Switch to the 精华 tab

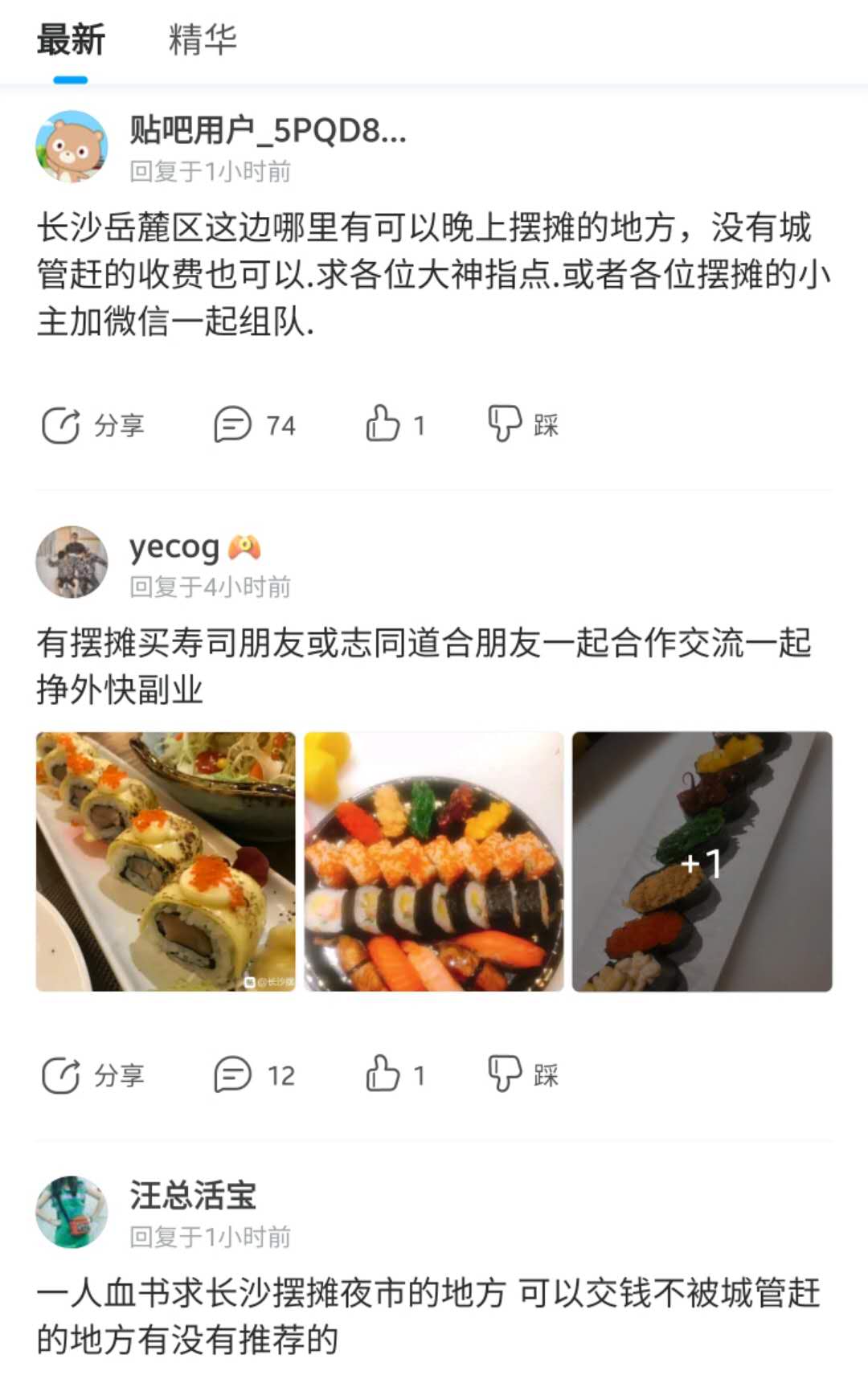[x=202, y=40]
